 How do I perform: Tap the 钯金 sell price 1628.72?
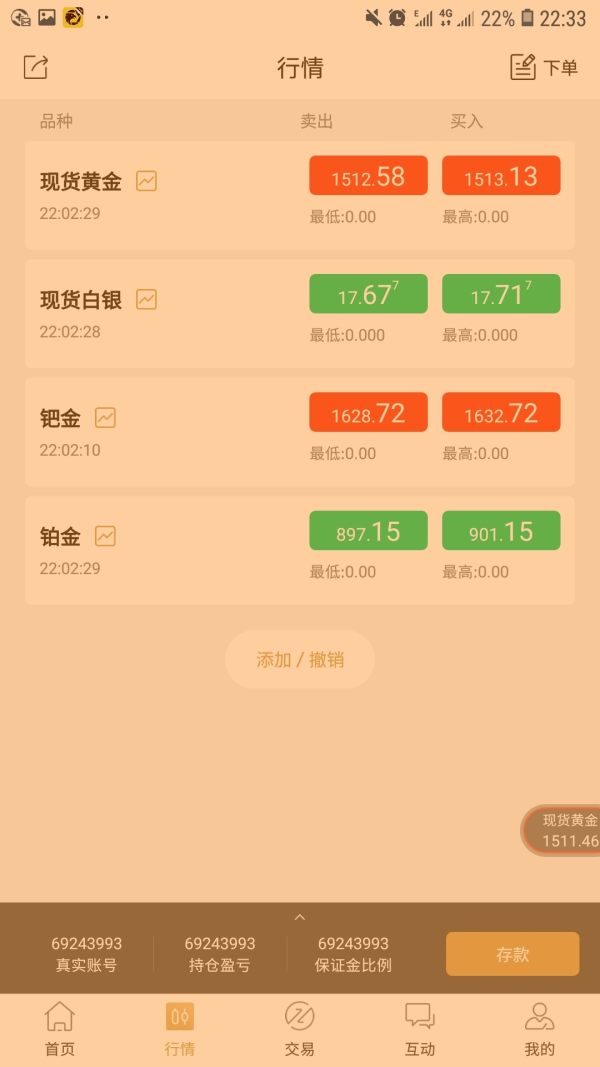(368, 412)
